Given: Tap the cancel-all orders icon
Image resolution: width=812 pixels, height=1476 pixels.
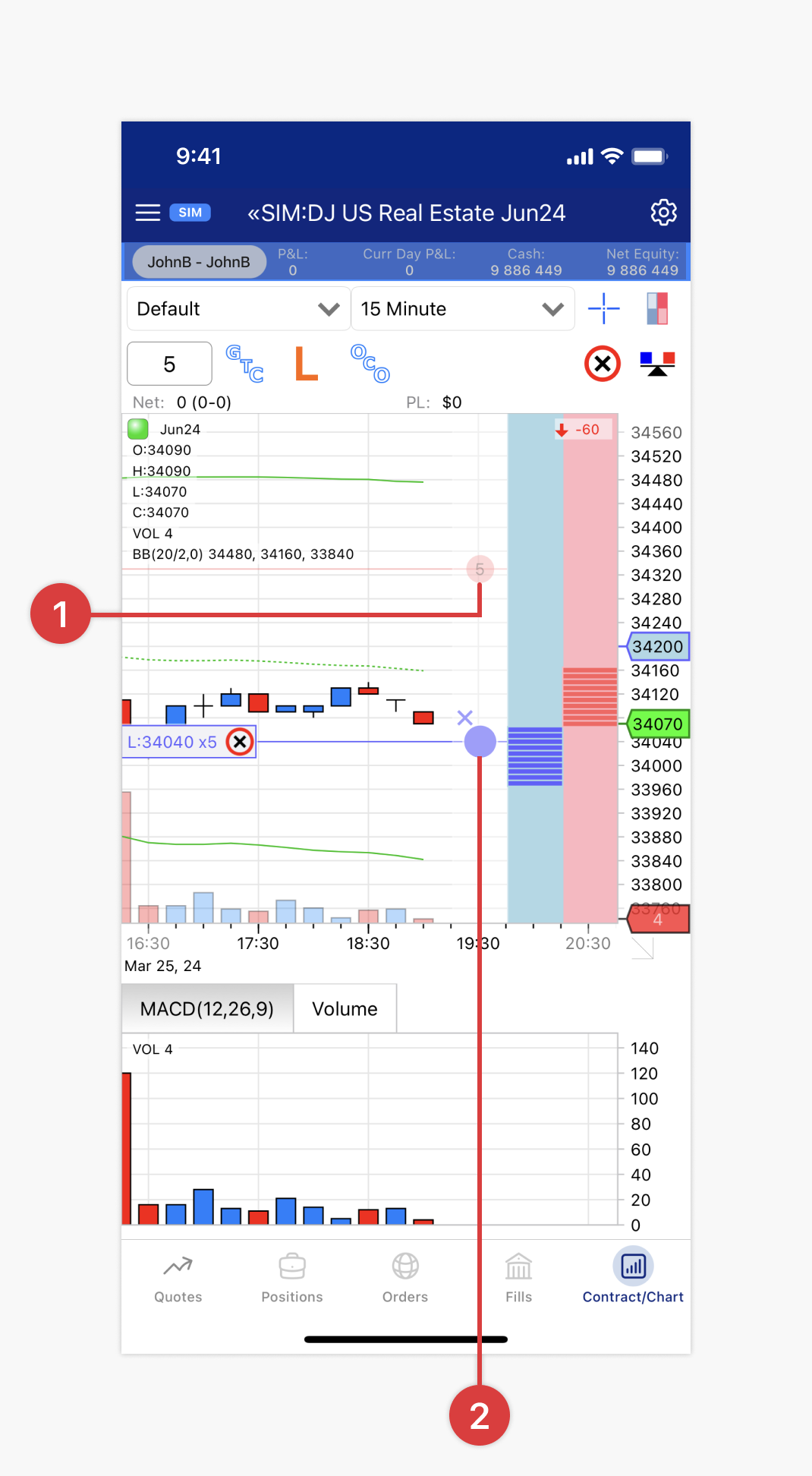Looking at the screenshot, I should point(602,364).
